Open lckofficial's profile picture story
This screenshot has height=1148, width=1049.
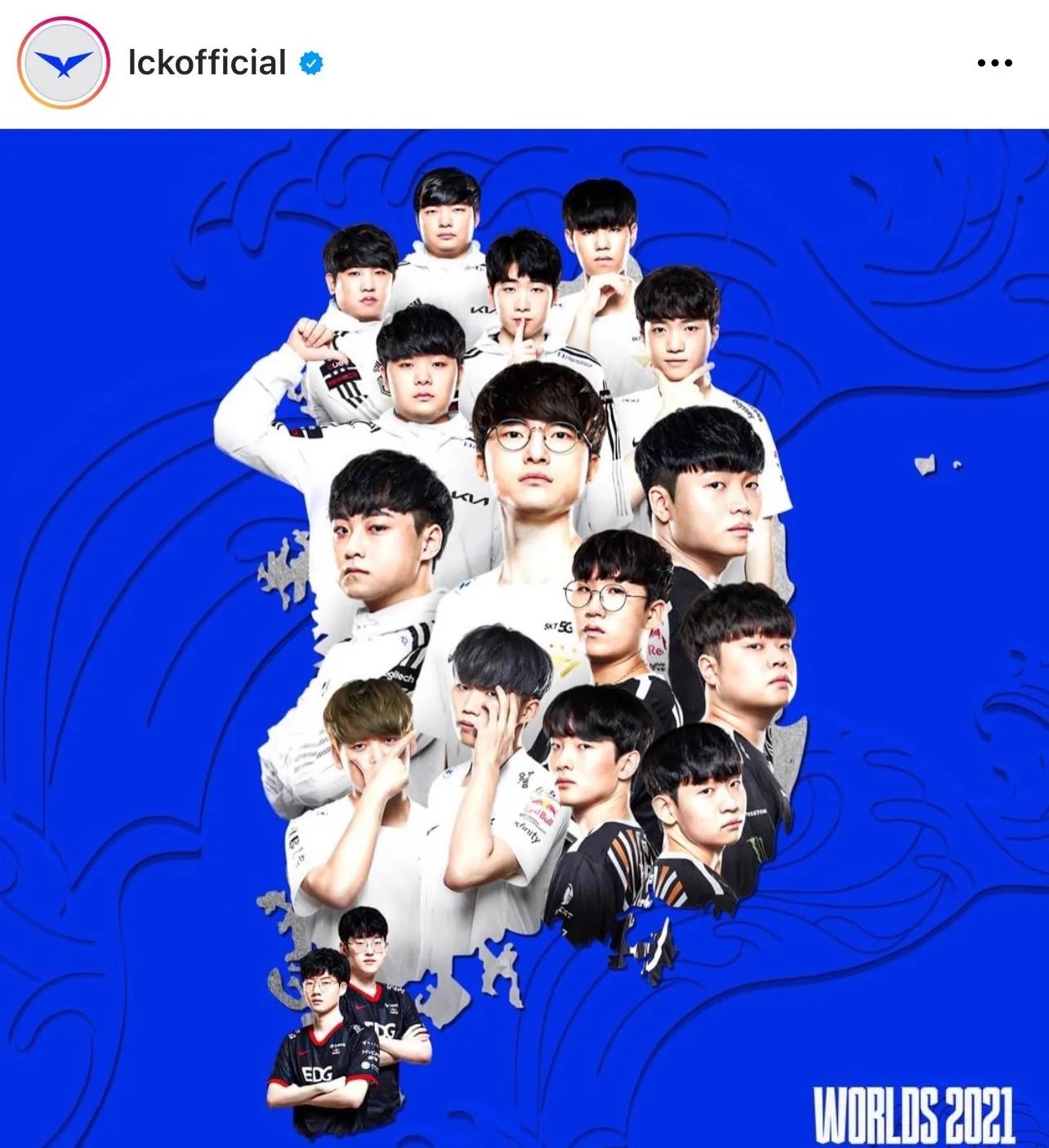[64, 63]
